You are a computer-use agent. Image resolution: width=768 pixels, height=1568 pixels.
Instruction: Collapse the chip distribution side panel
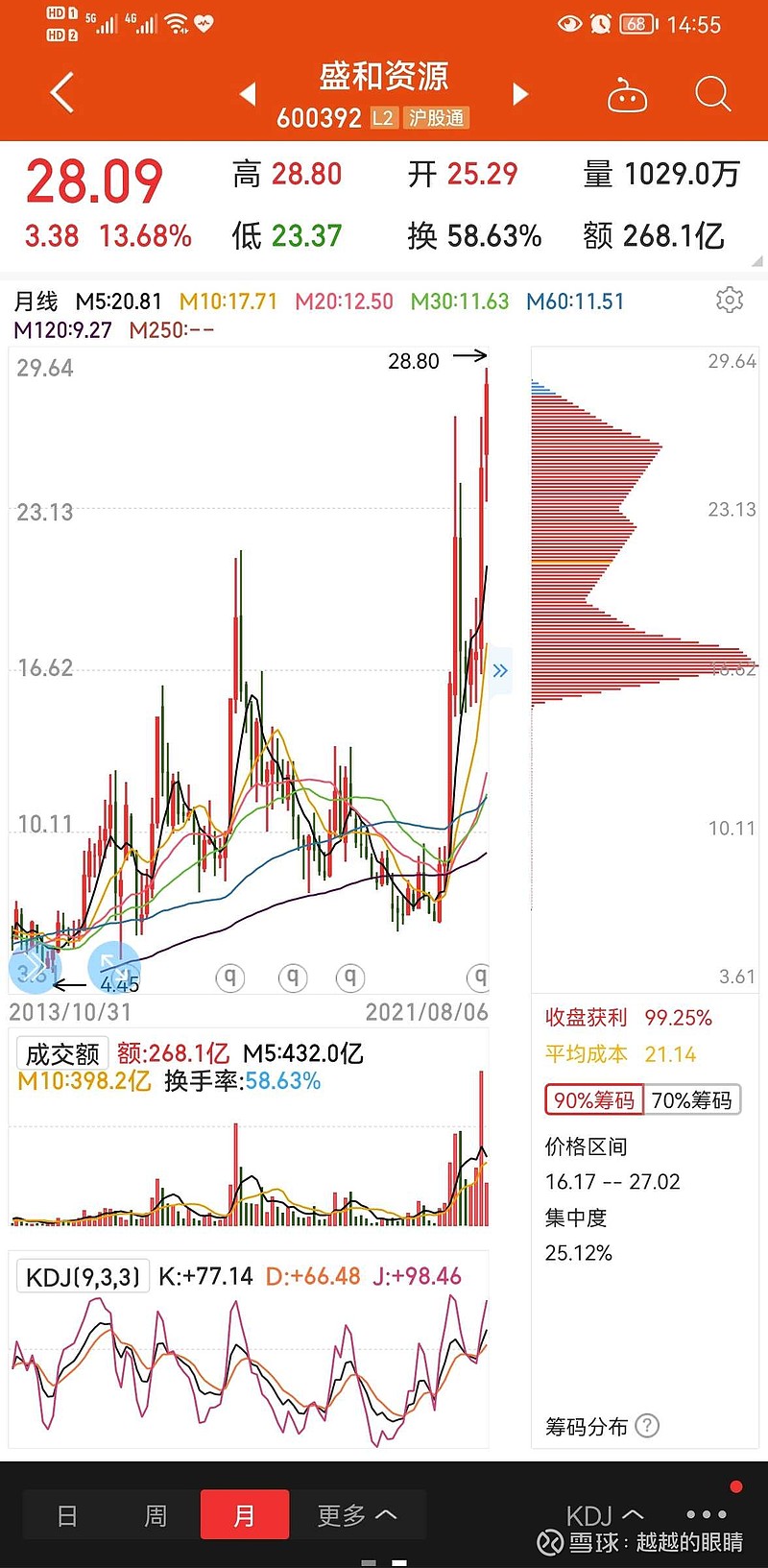tap(500, 670)
